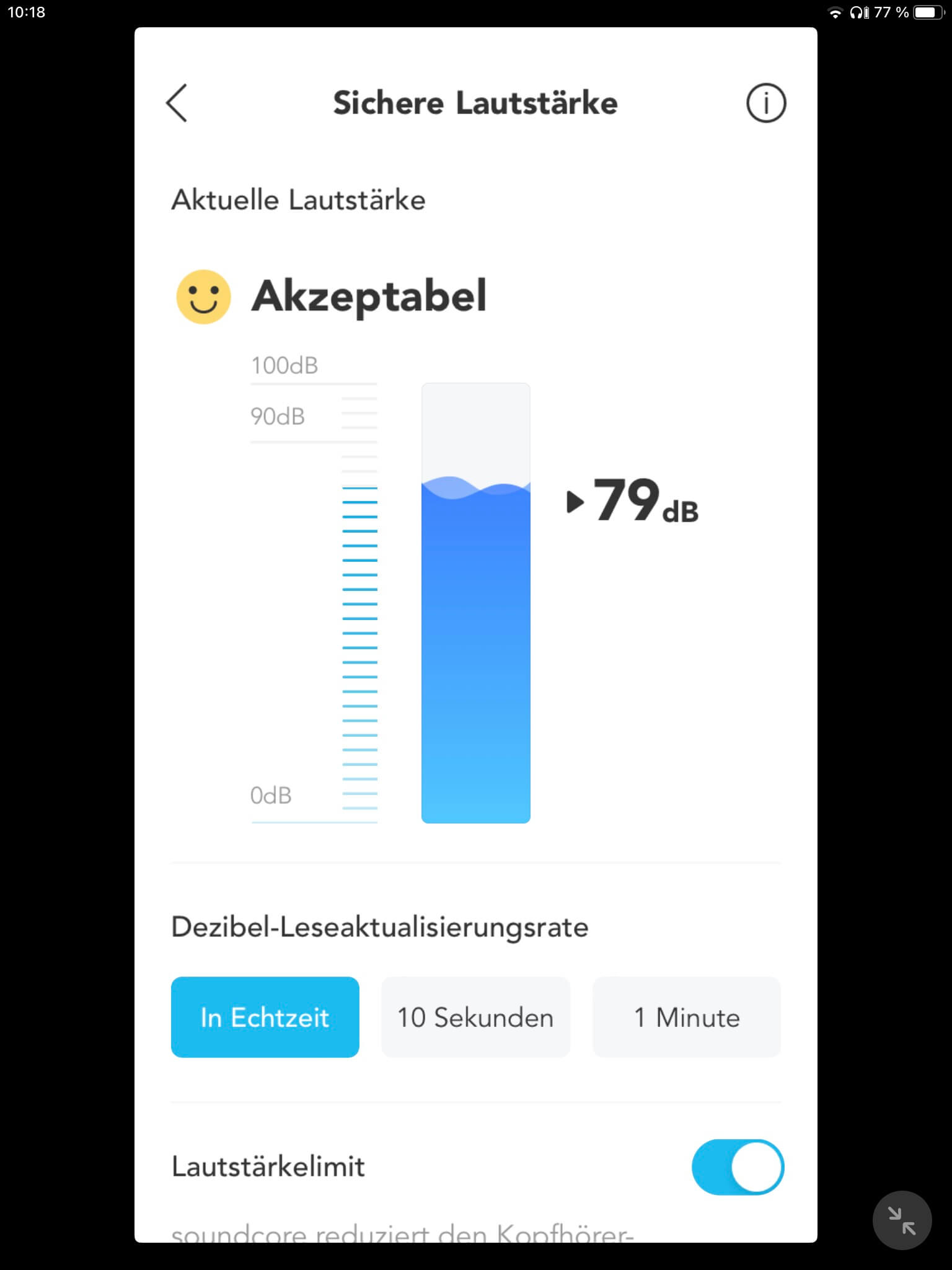Open the info icon for safe volume
The width and height of the screenshot is (952, 1270).
tap(766, 103)
